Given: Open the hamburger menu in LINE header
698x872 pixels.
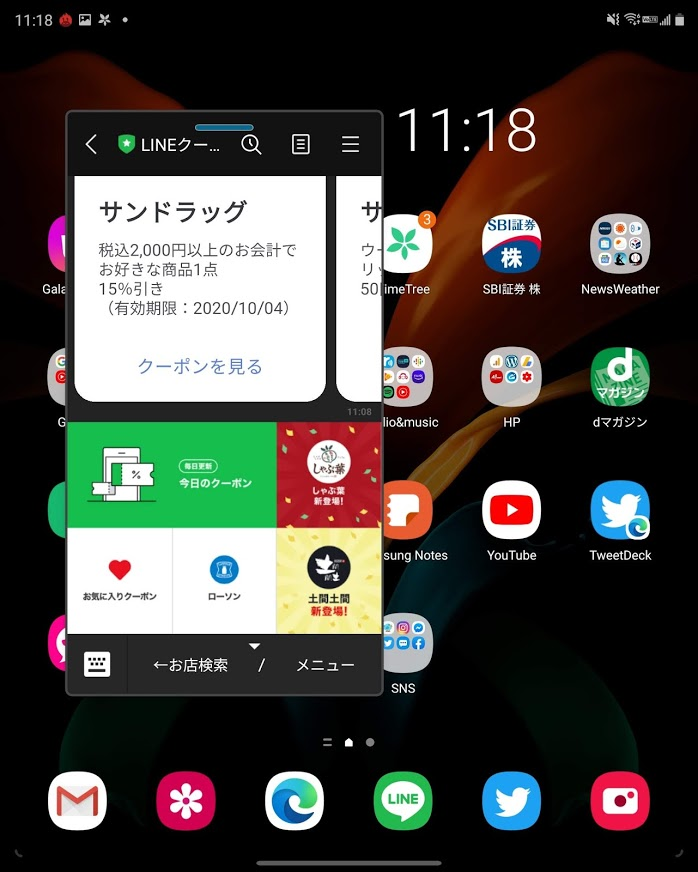Looking at the screenshot, I should coord(350,145).
